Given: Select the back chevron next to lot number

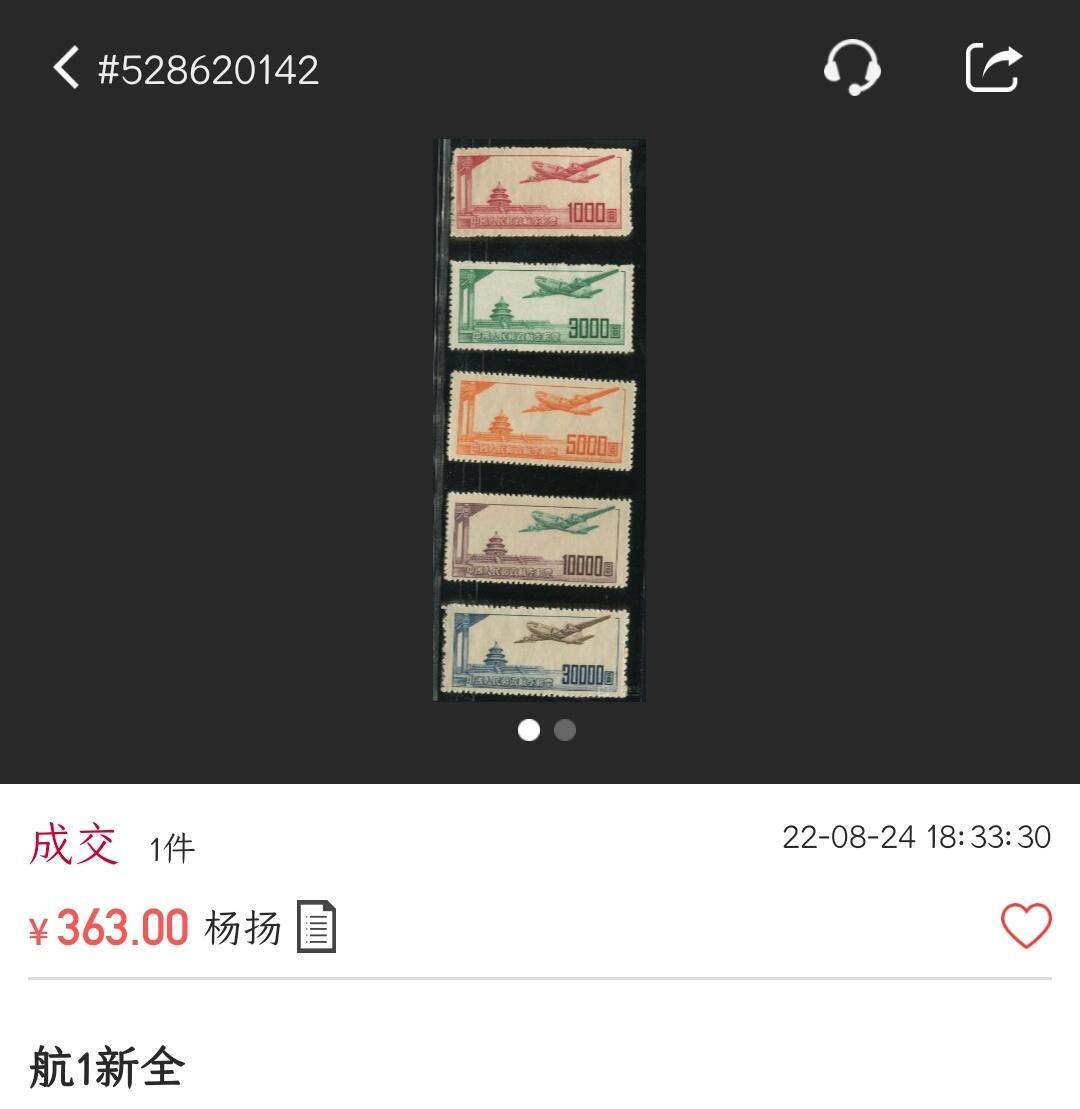Looking at the screenshot, I should point(67,69).
